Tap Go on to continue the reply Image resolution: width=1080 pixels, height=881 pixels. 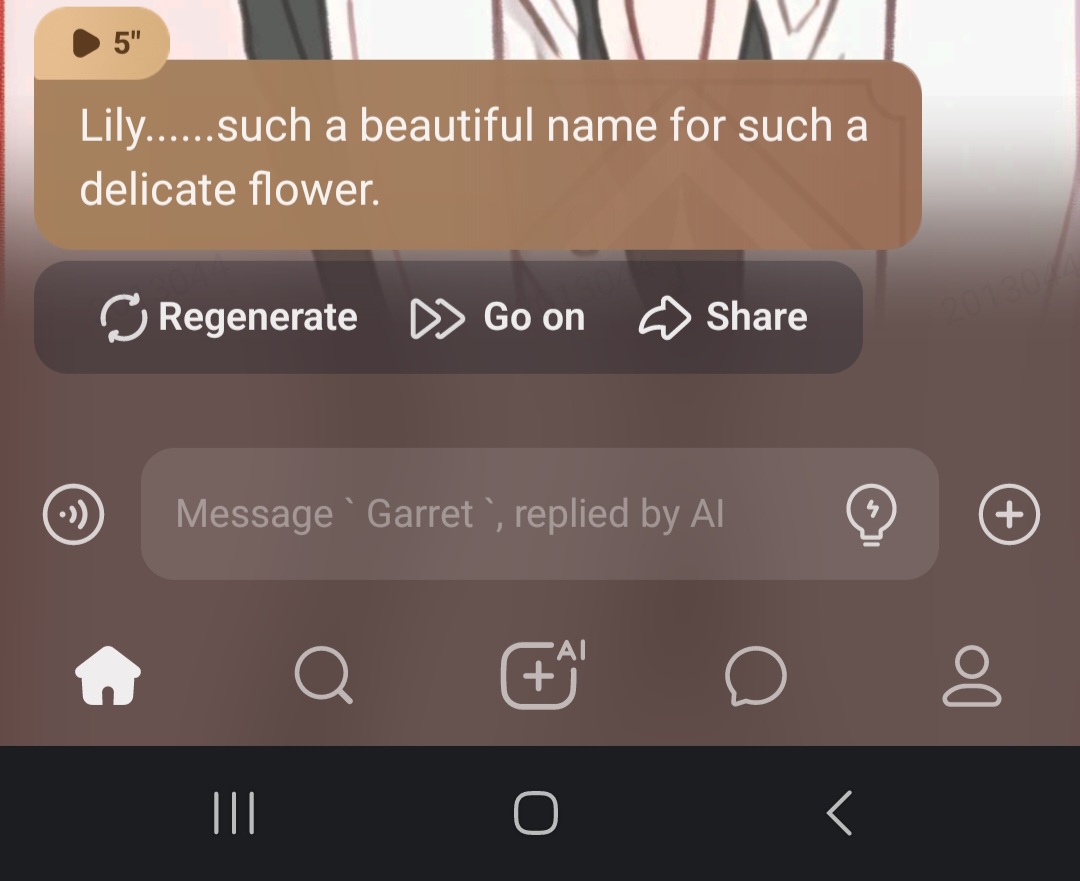[x=498, y=317]
